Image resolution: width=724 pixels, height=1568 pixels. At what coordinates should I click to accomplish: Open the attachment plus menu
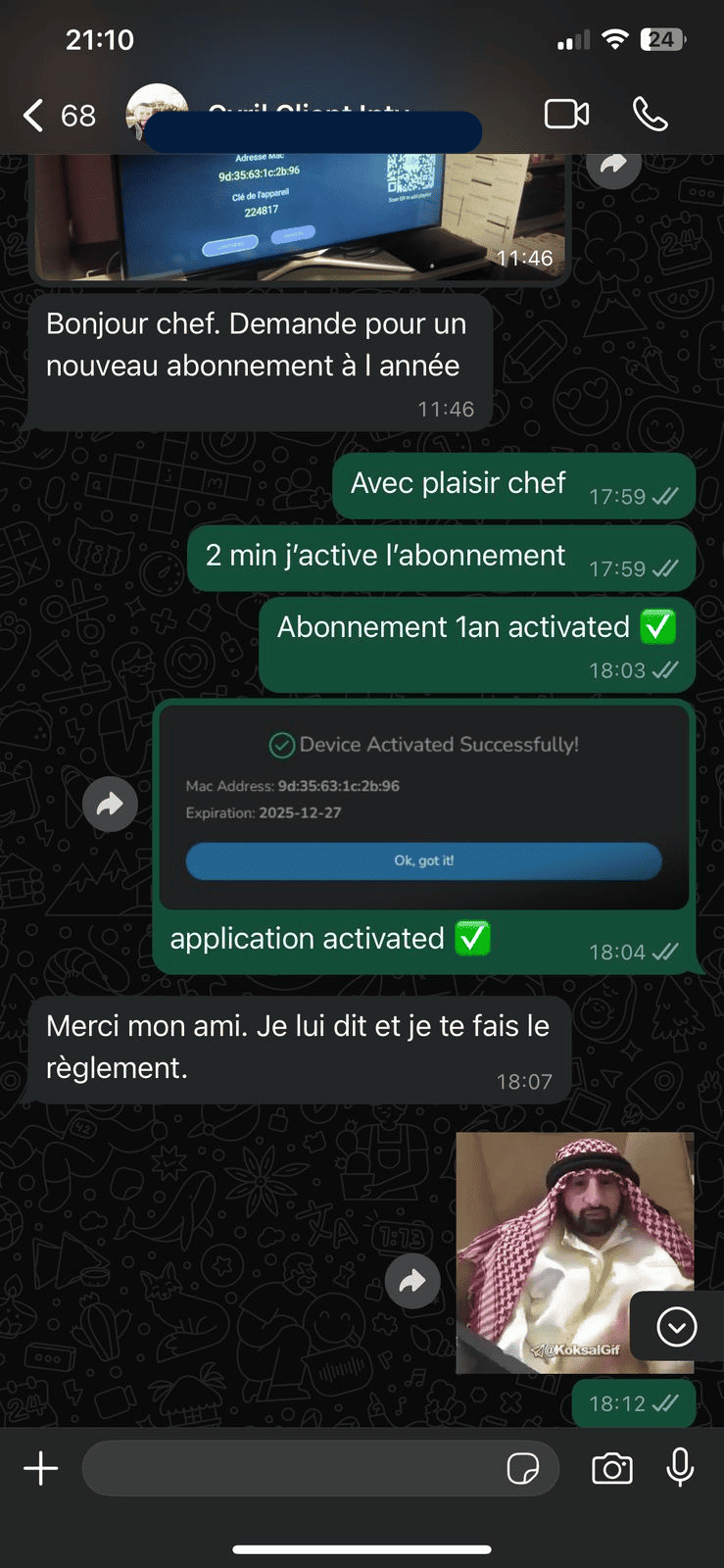pyautogui.click(x=41, y=1468)
